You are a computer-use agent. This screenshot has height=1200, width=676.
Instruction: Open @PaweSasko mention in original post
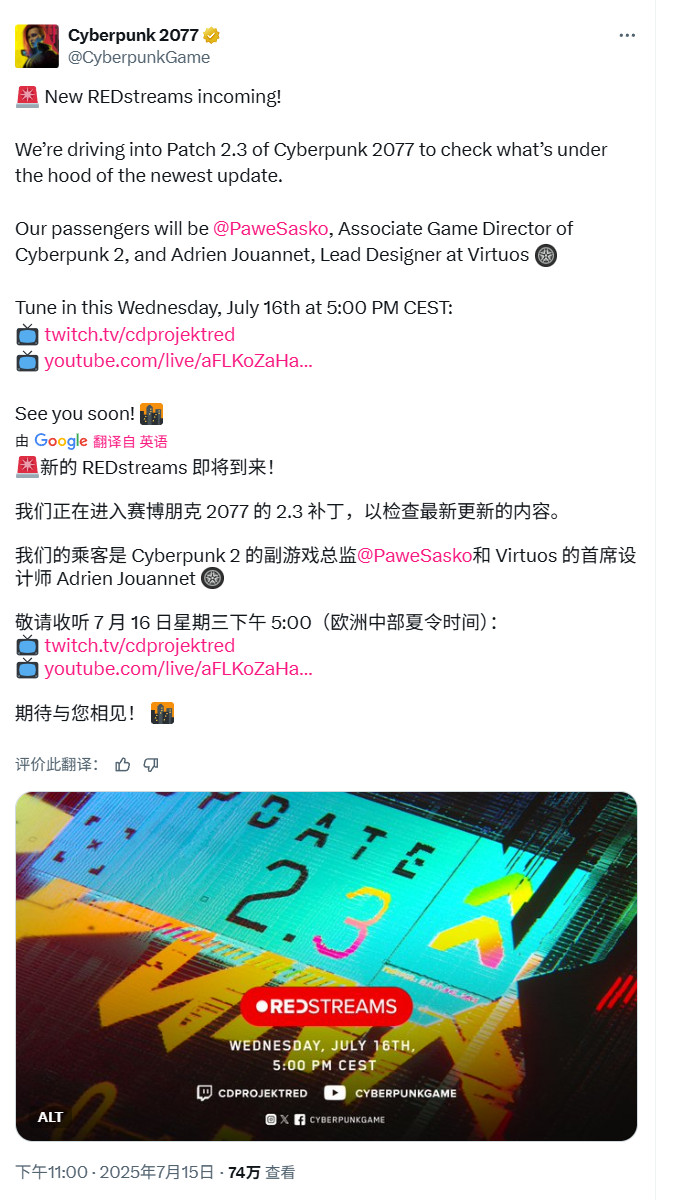pos(265,228)
